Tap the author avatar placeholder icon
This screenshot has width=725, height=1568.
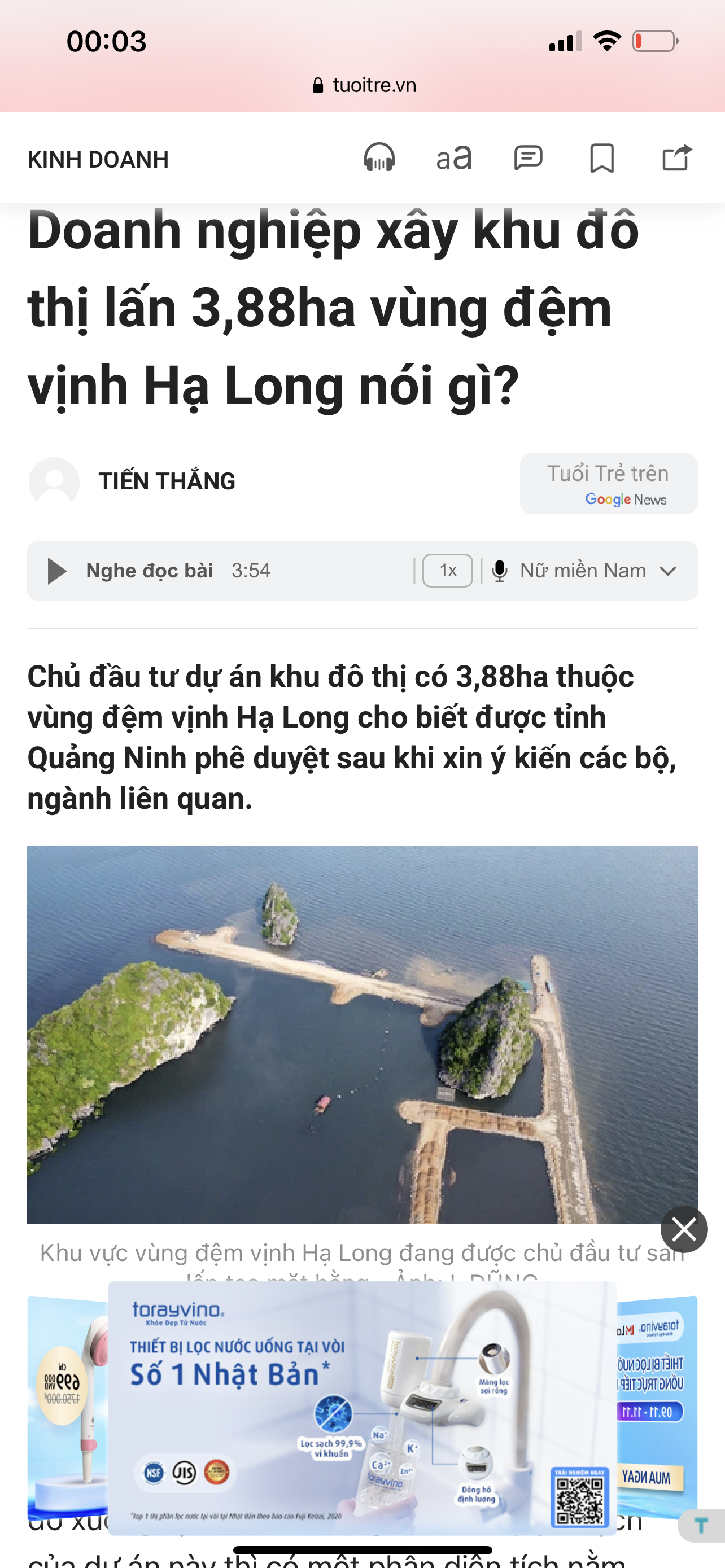[54, 481]
